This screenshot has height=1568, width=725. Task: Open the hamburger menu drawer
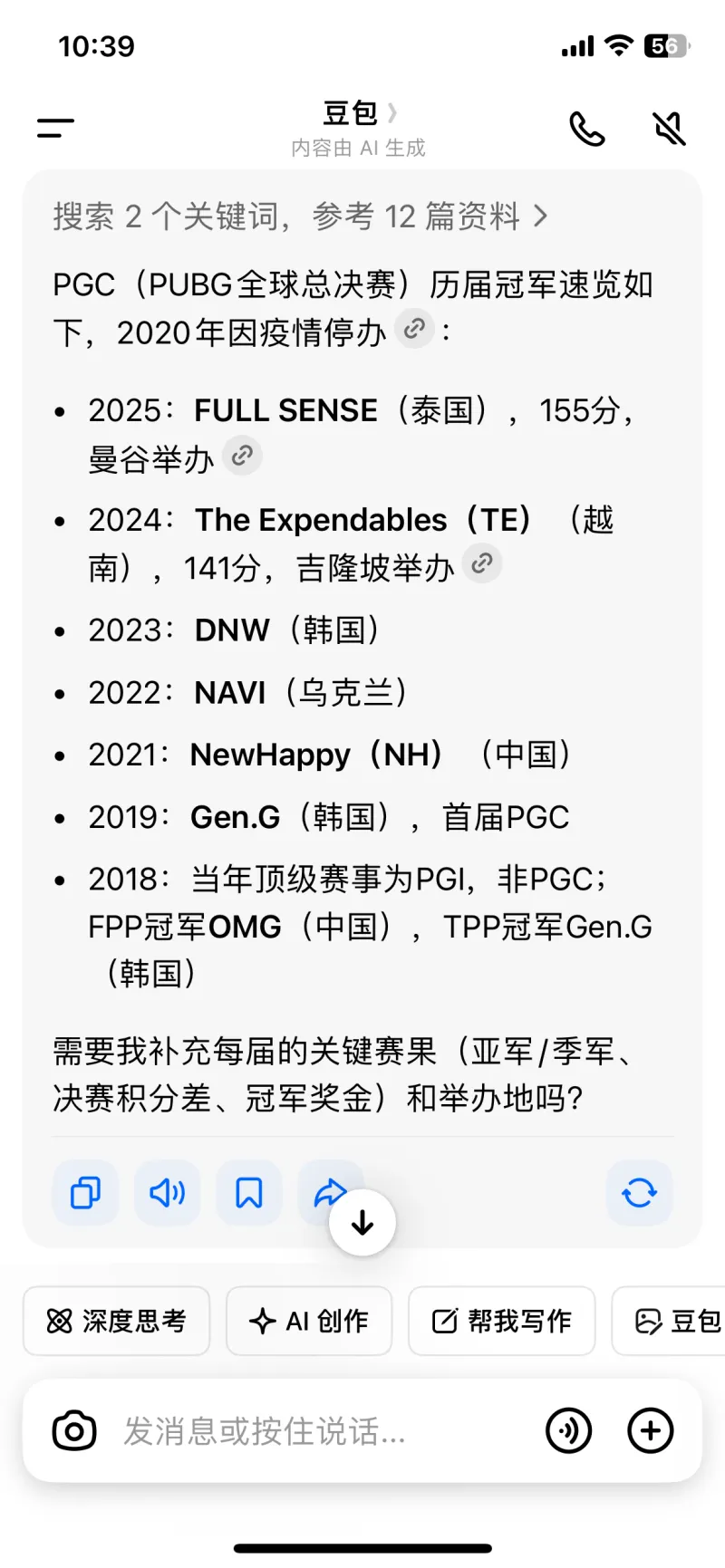(55, 129)
